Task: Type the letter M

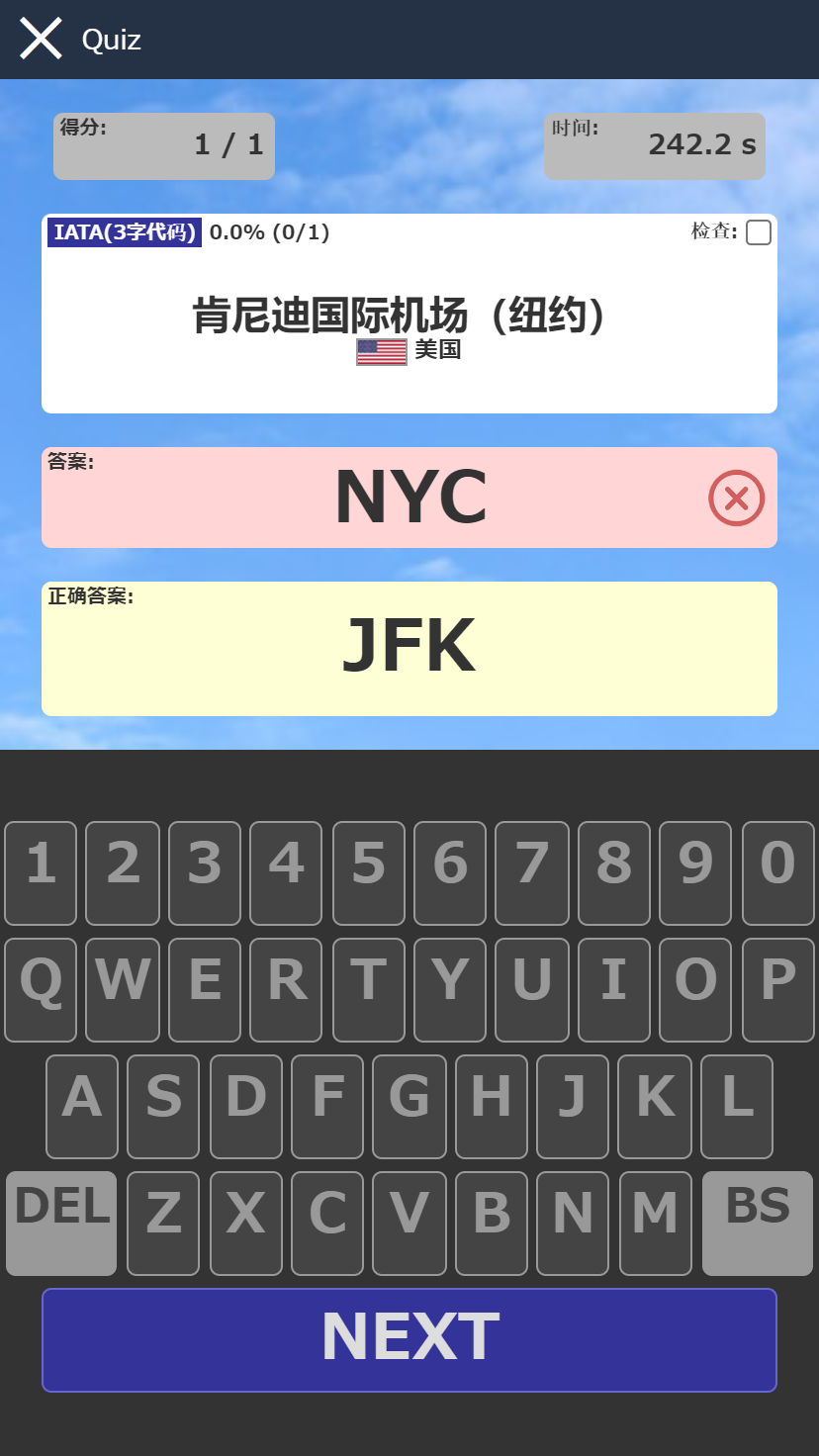Action: [x=655, y=1223]
